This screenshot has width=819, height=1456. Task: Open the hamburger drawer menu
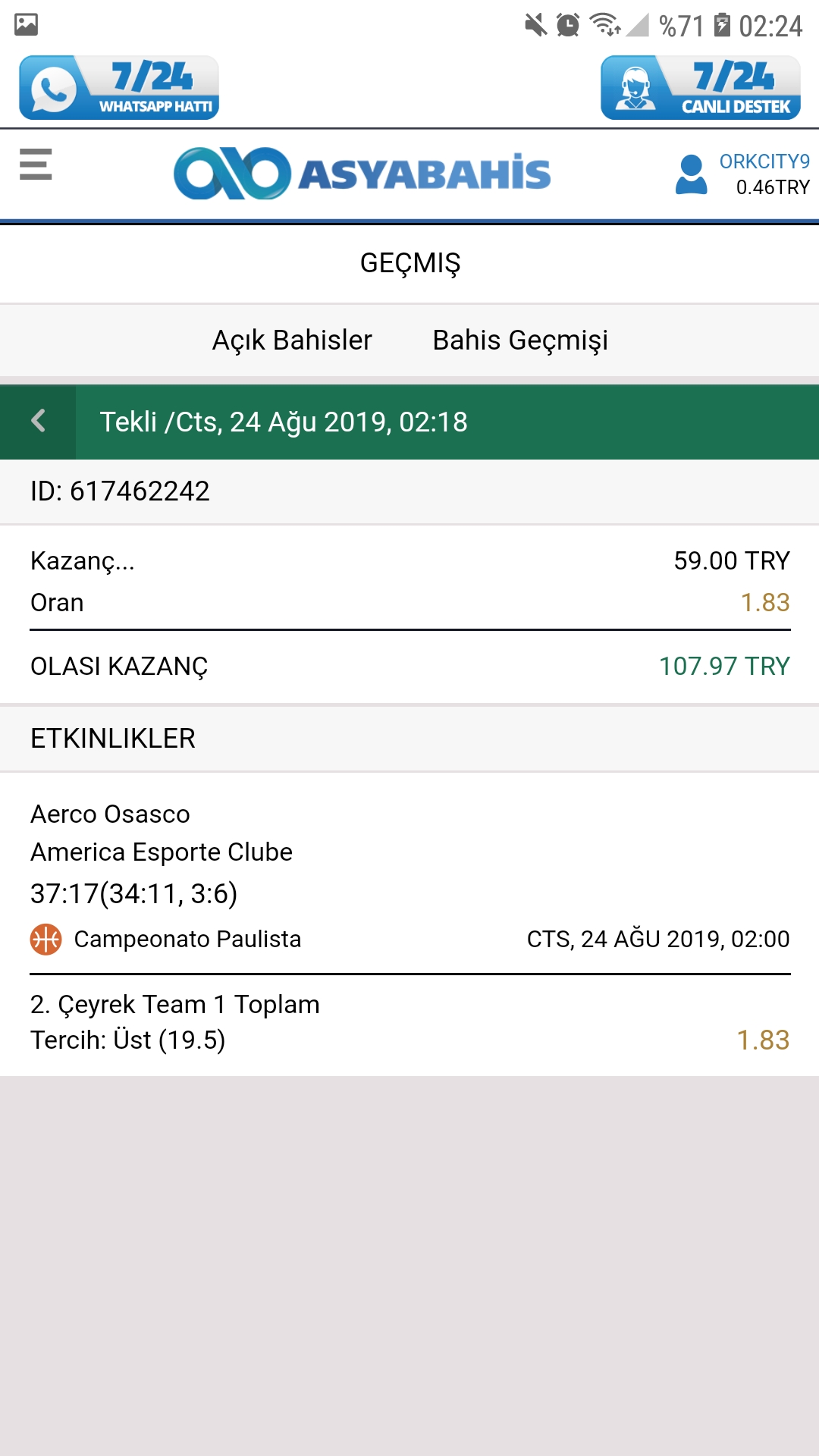[x=36, y=165]
